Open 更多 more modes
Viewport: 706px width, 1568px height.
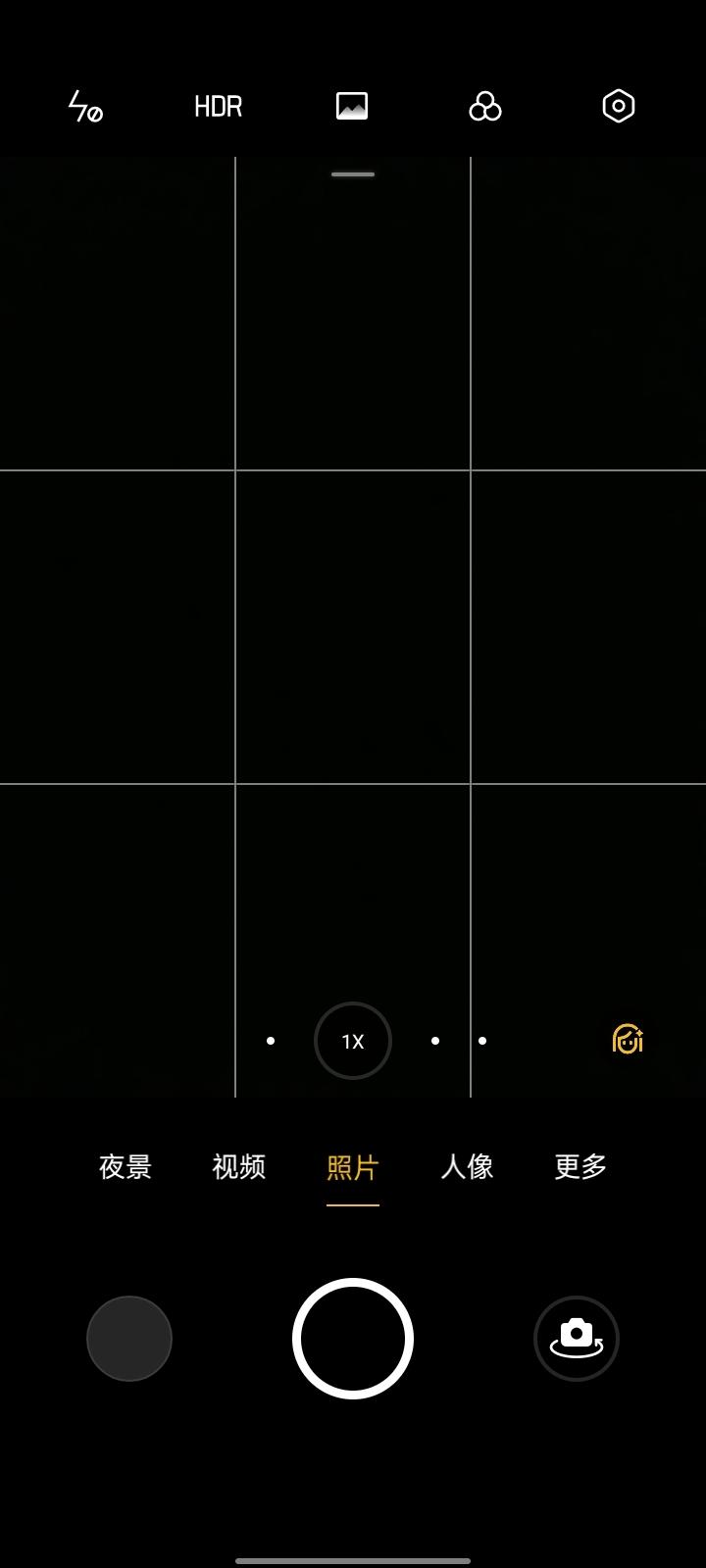(x=580, y=1167)
